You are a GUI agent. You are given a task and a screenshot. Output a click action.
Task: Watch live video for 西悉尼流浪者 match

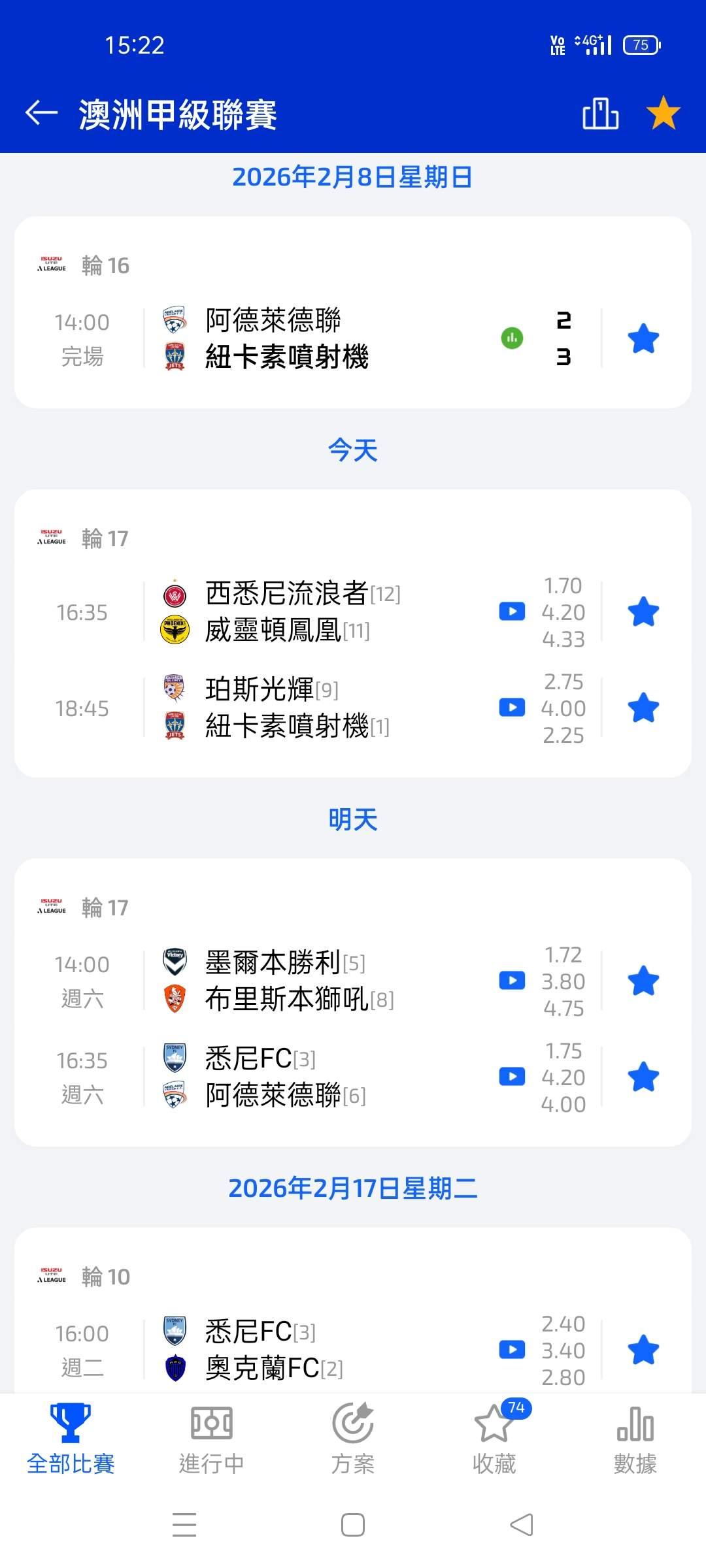click(x=512, y=612)
